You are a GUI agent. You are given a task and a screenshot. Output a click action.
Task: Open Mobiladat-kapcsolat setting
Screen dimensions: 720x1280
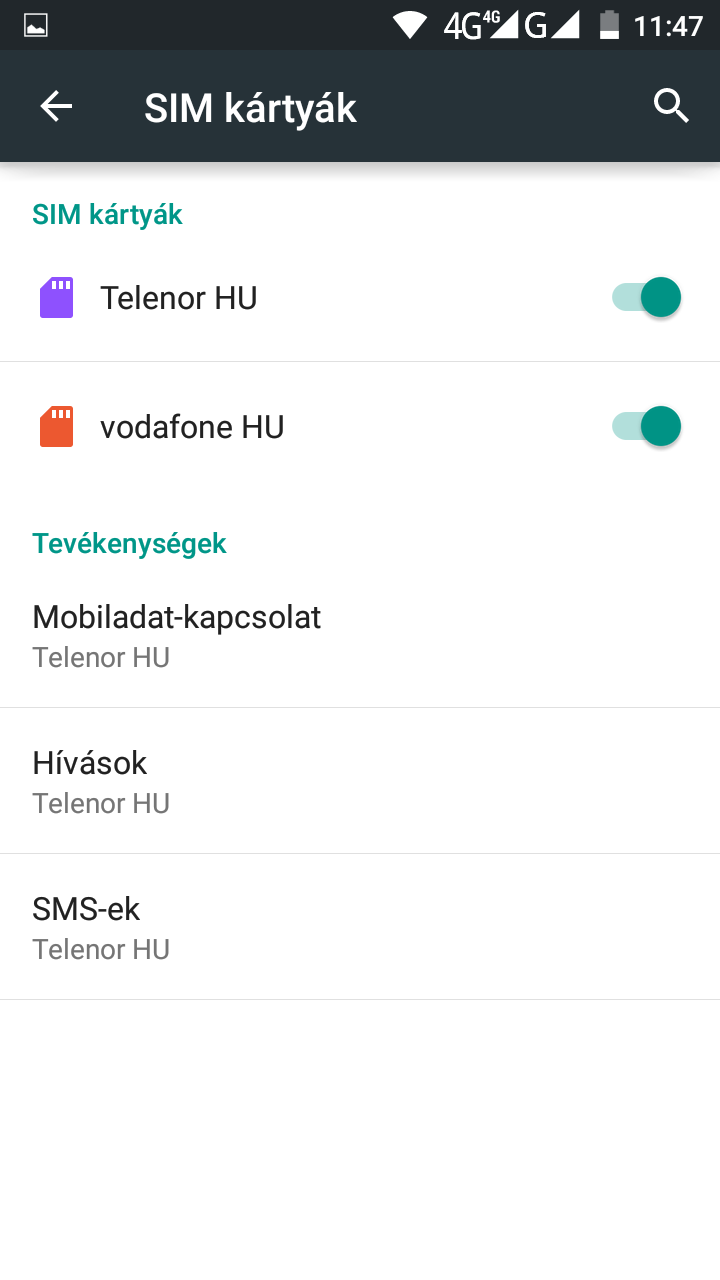click(360, 635)
